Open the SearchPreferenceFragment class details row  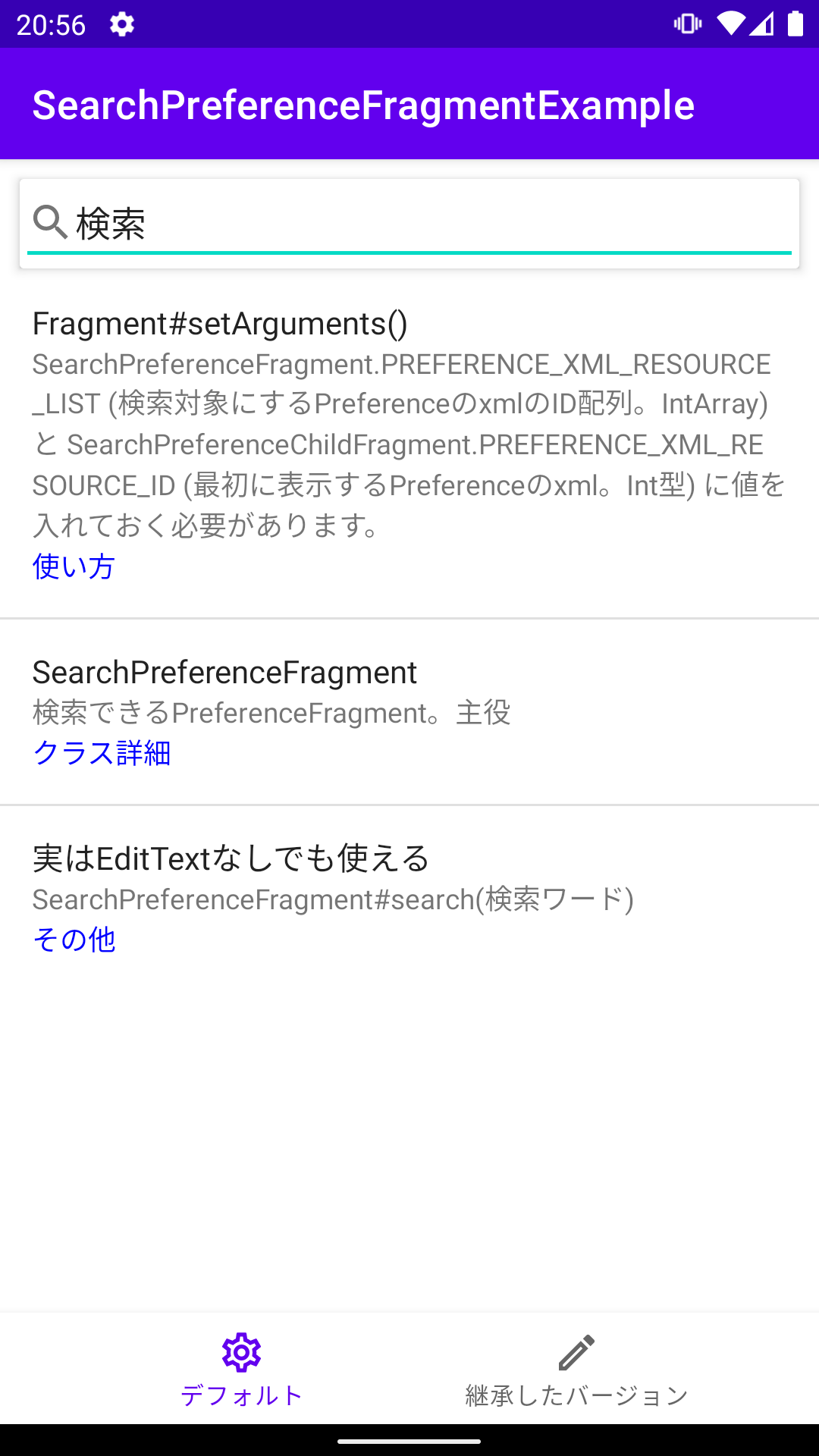(409, 711)
